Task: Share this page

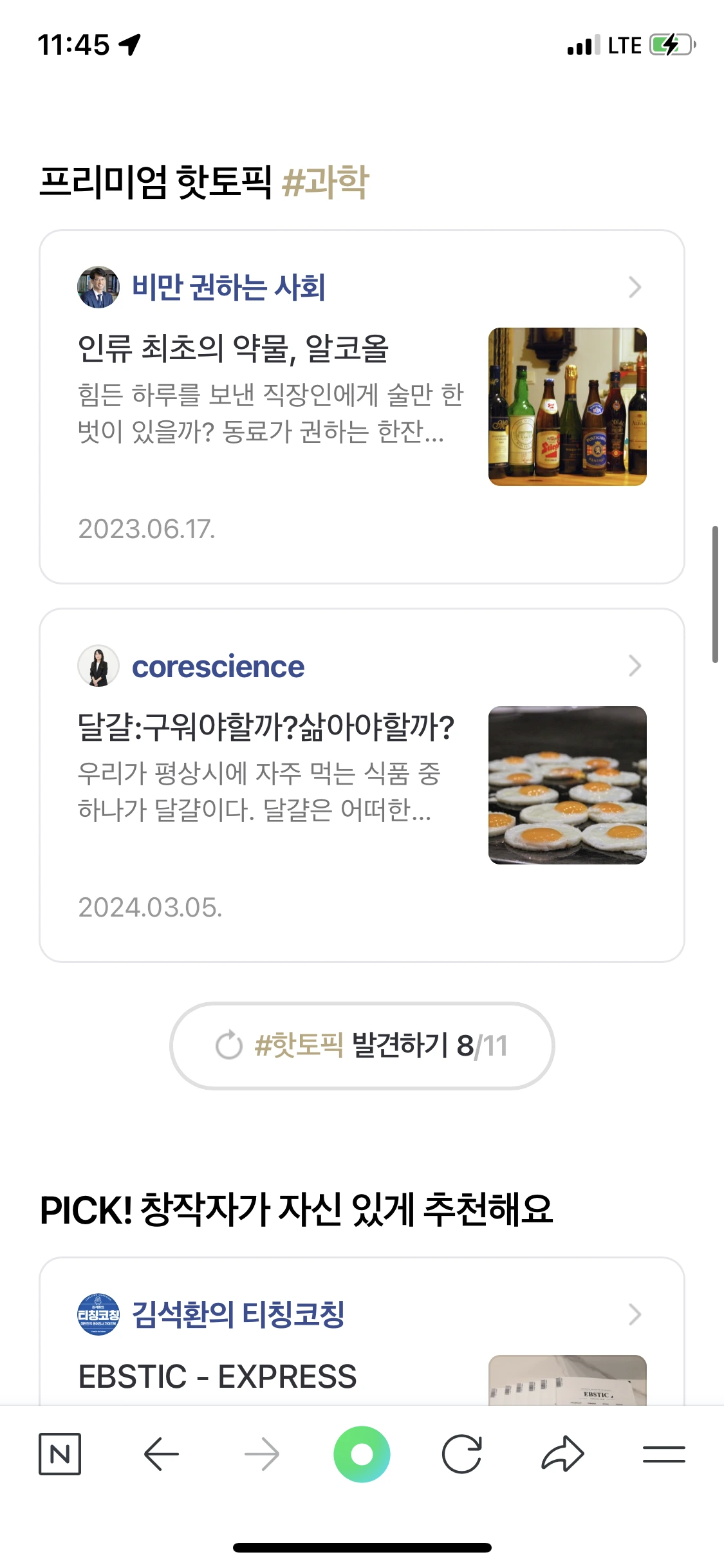Action: [x=562, y=1454]
